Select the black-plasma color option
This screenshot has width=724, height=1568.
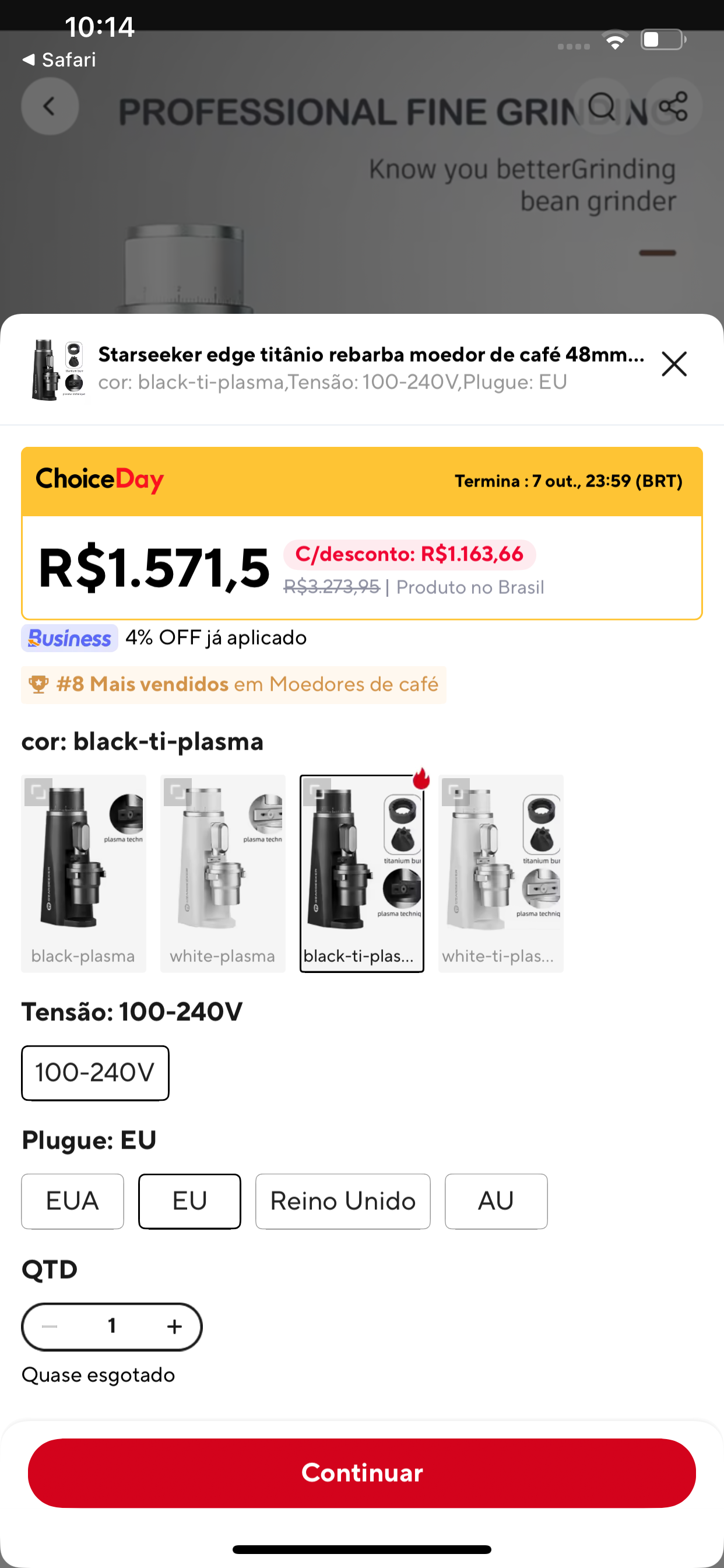click(83, 873)
